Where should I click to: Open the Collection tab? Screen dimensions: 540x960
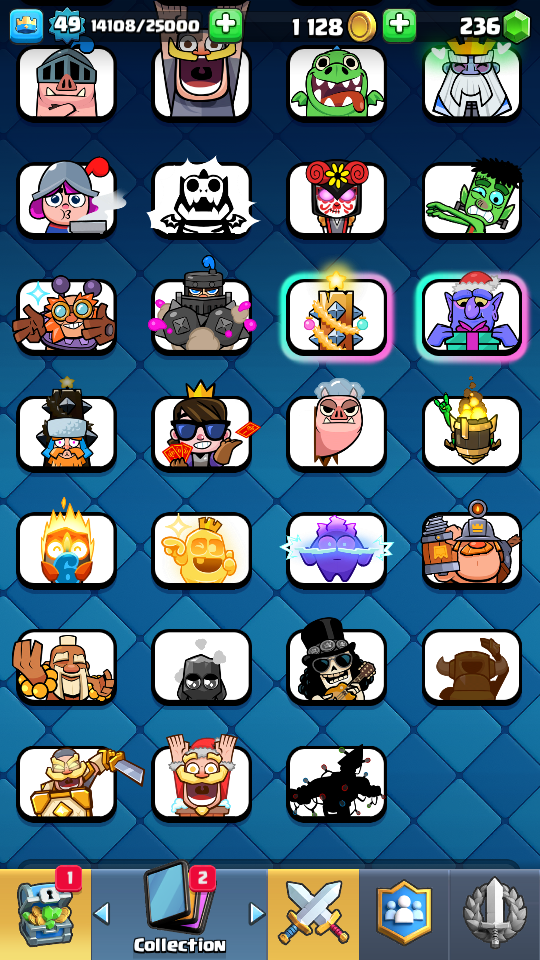click(x=179, y=913)
